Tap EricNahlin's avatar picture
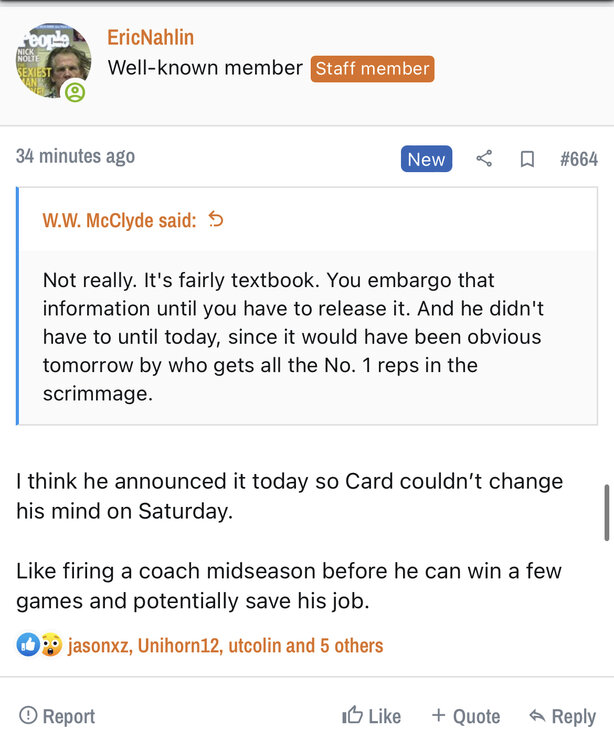 point(53,60)
